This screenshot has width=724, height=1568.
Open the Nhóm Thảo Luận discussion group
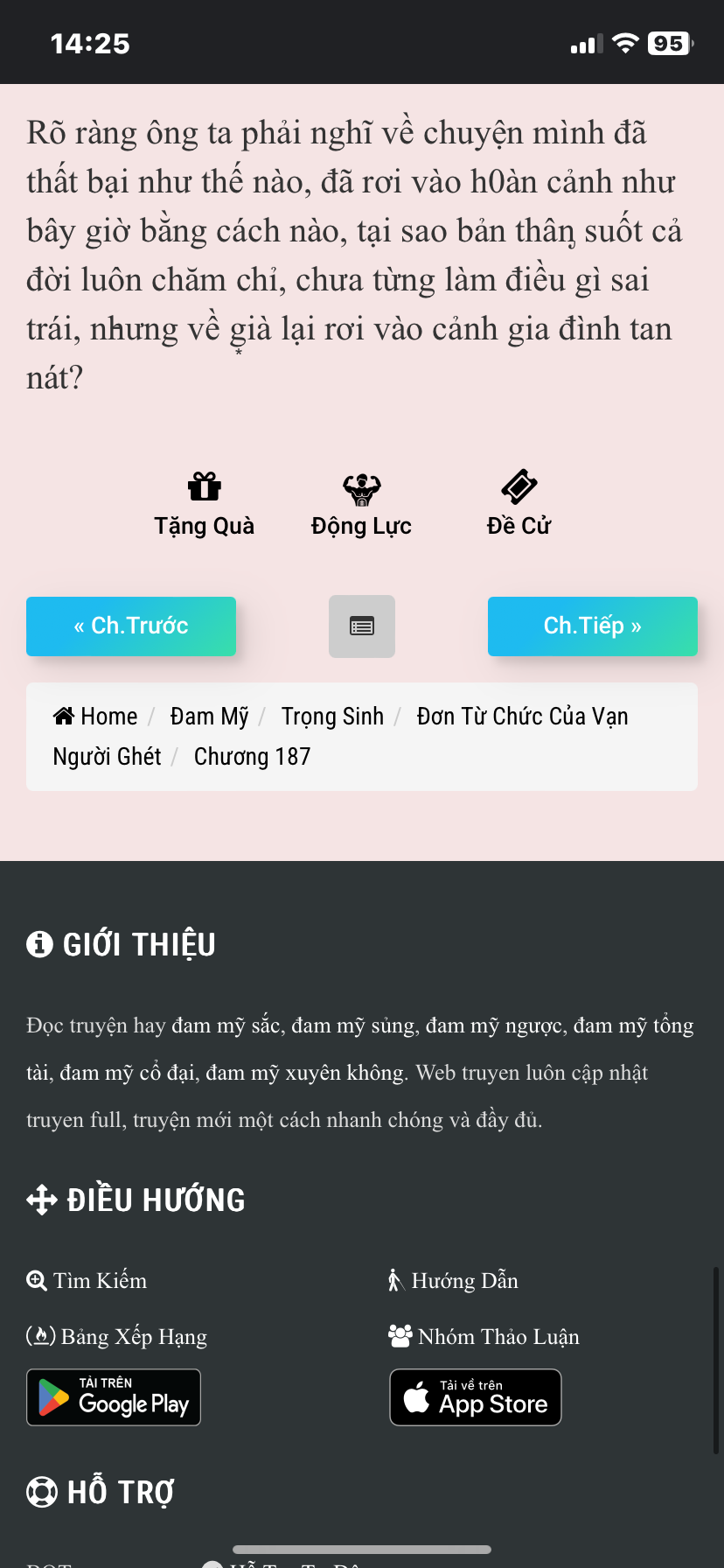tap(484, 1337)
